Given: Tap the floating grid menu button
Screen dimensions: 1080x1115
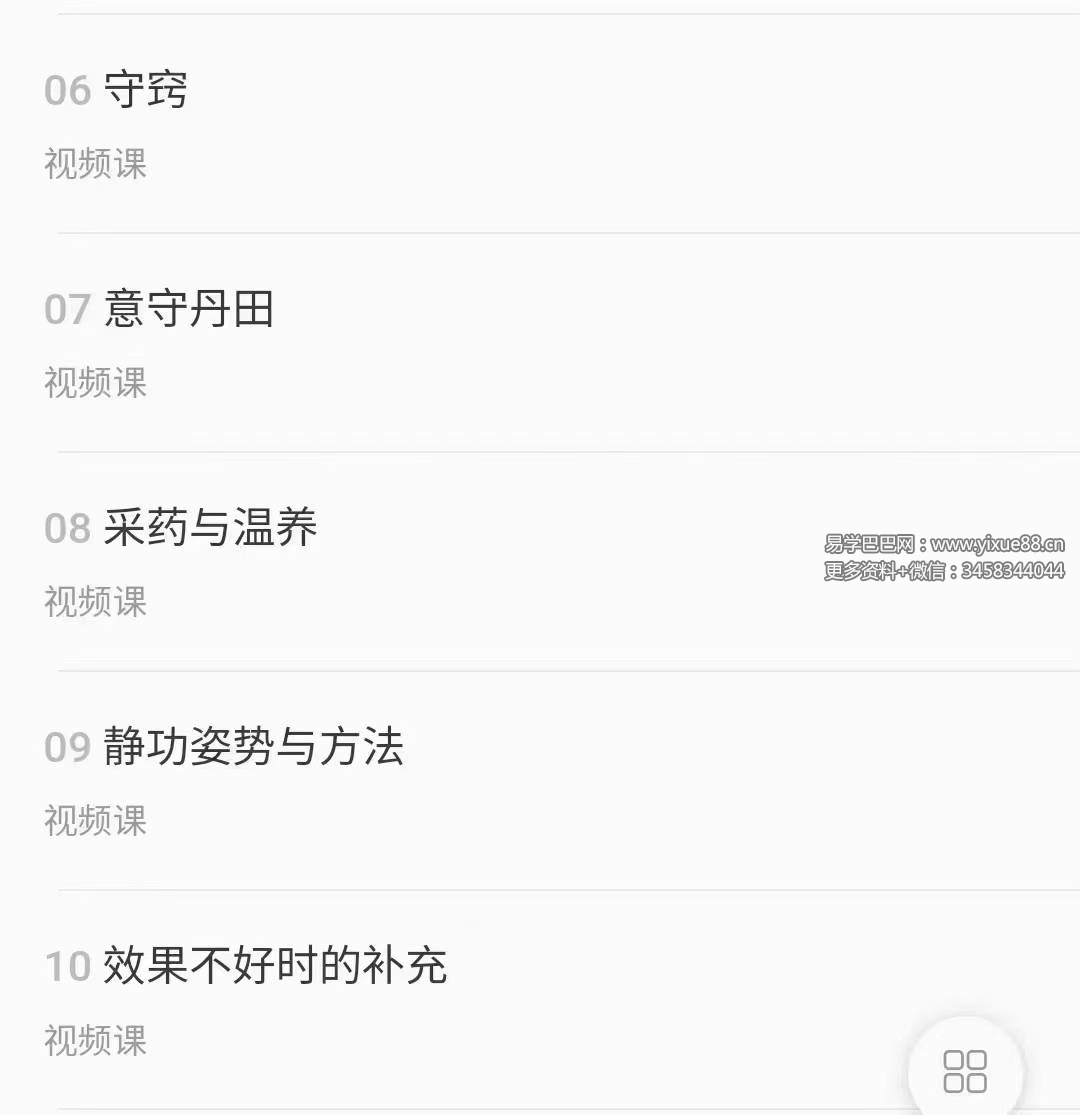Looking at the screenshot, I should (965, 1071).
